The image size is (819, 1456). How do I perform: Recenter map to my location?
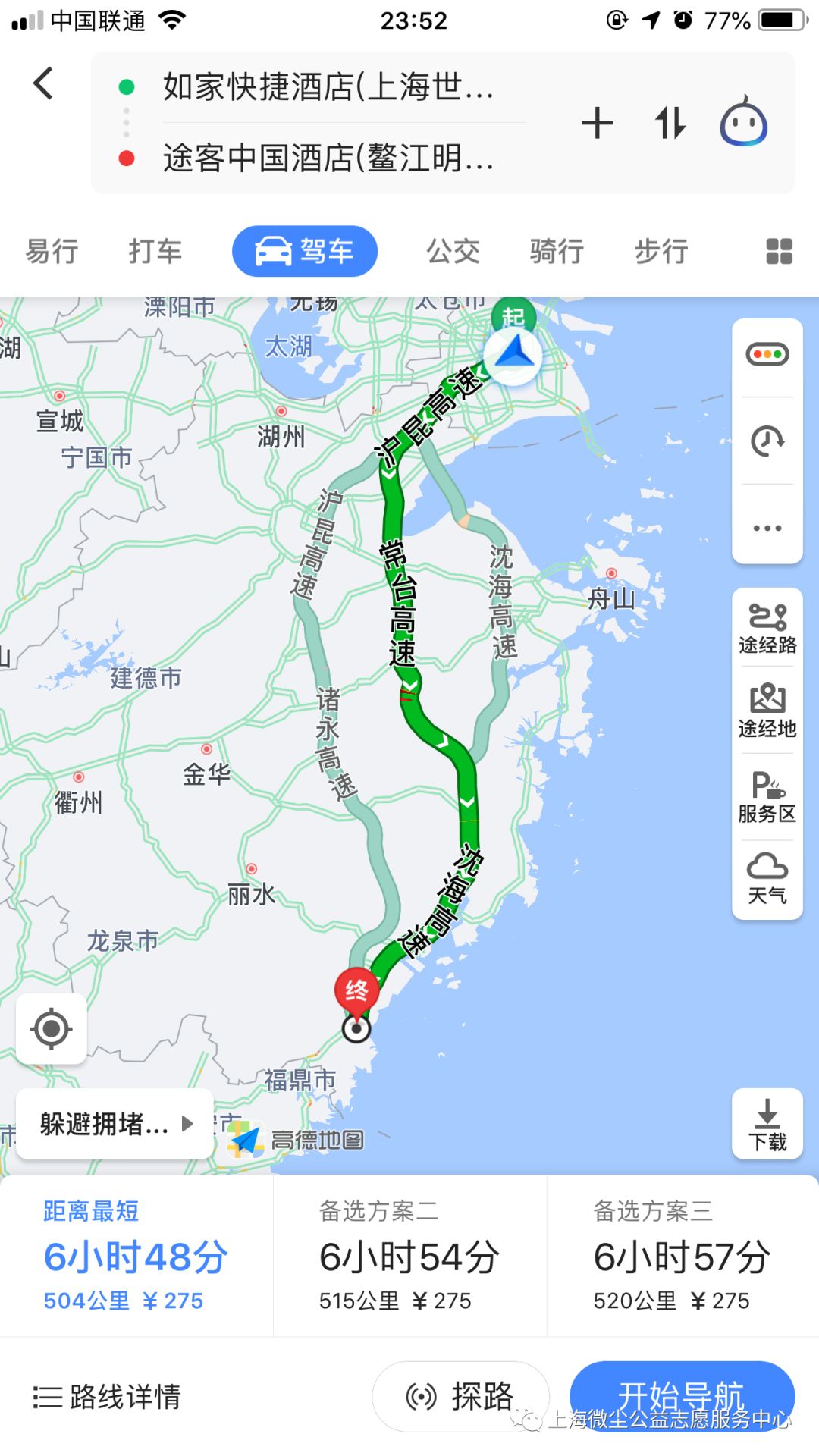[x=52, y=1029]
